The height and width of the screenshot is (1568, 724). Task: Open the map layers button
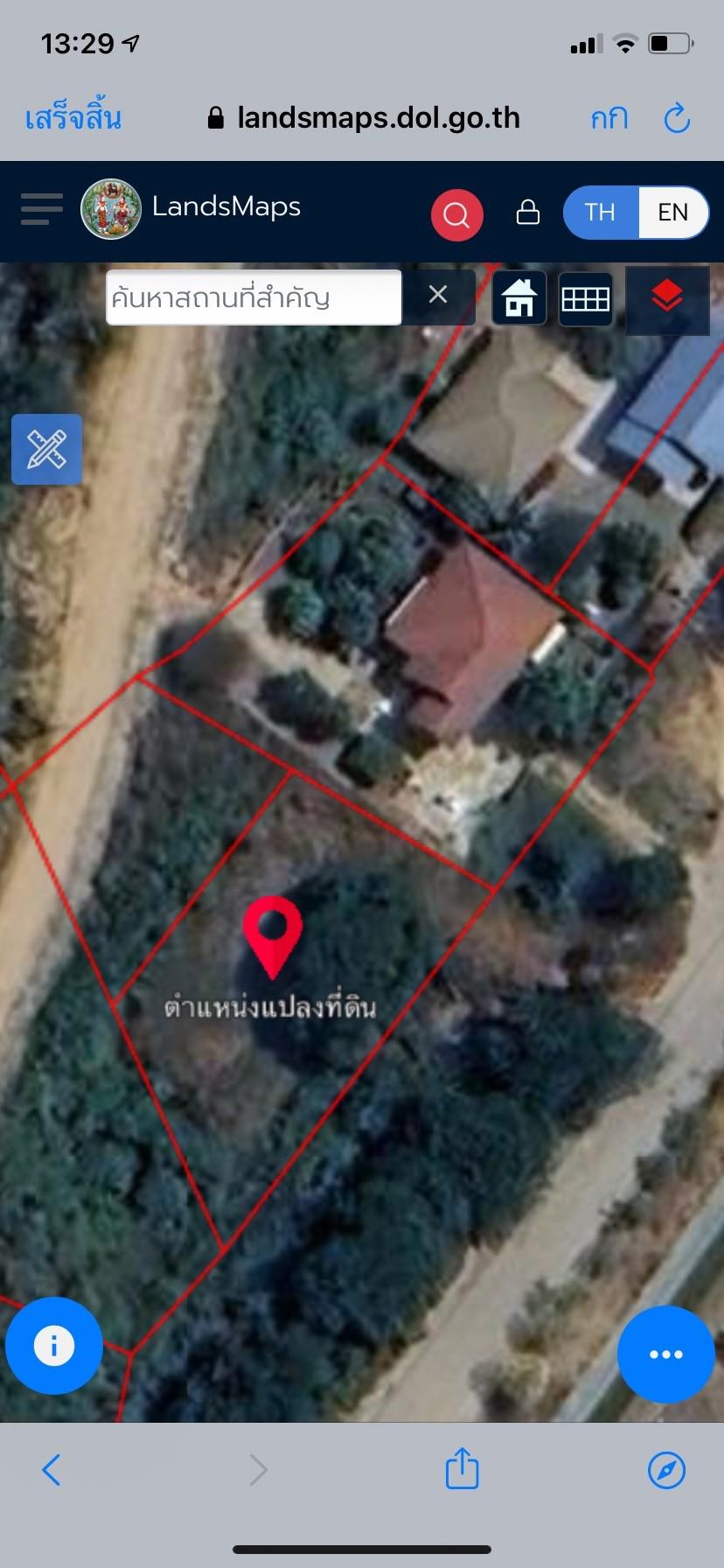coord(667,297)
